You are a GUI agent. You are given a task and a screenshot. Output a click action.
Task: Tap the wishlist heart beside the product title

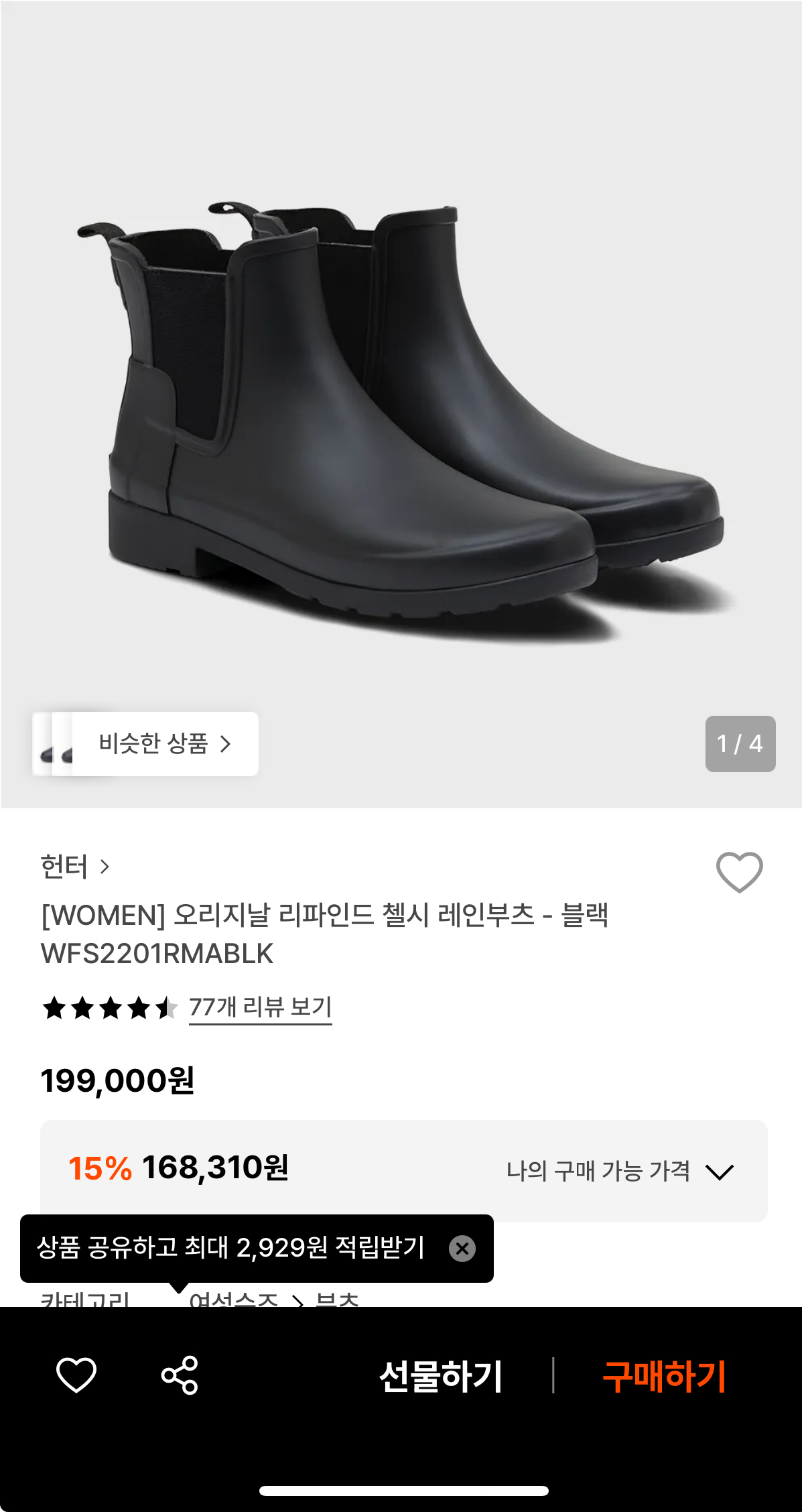739,872
